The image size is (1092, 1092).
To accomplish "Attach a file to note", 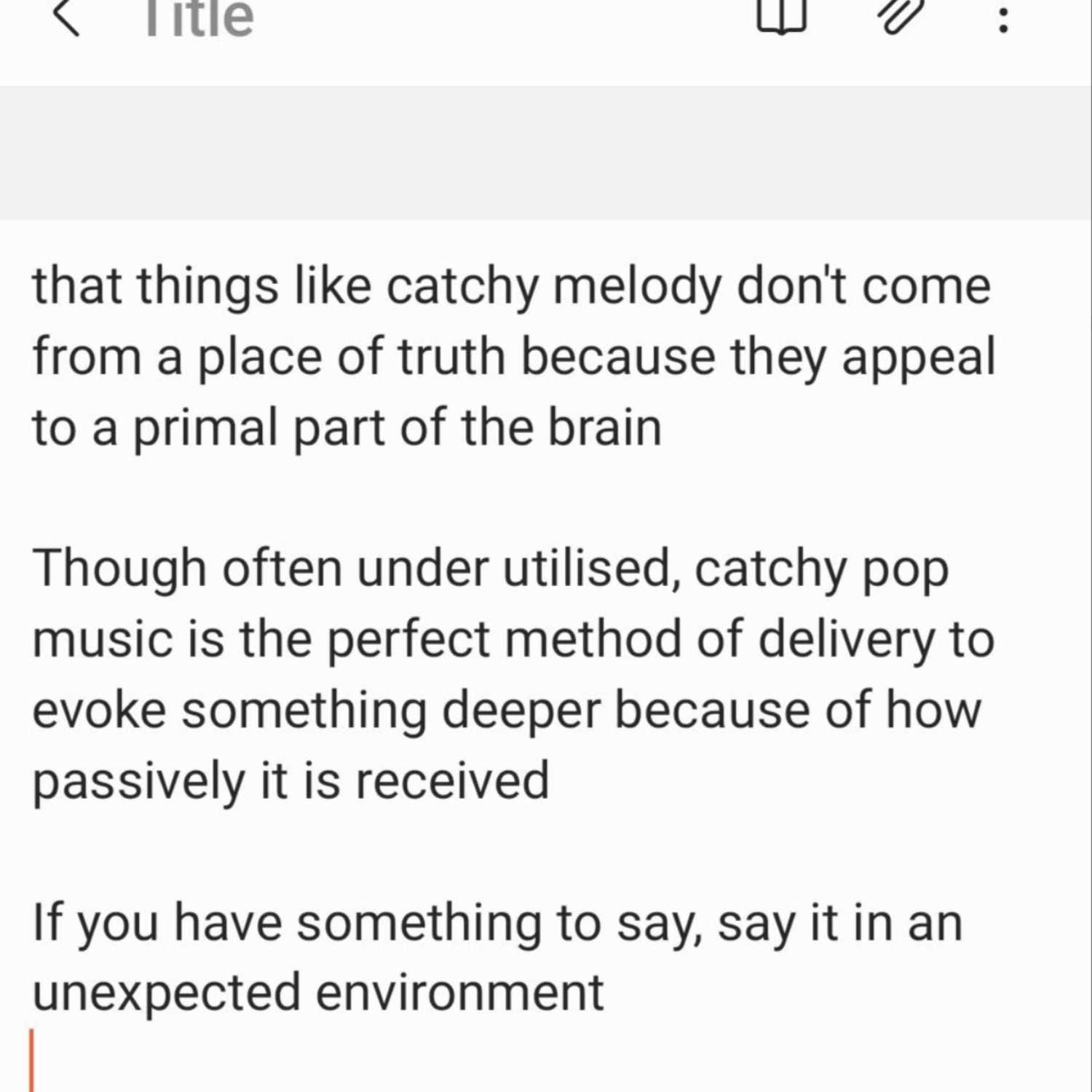I will (x=901, y=16).
